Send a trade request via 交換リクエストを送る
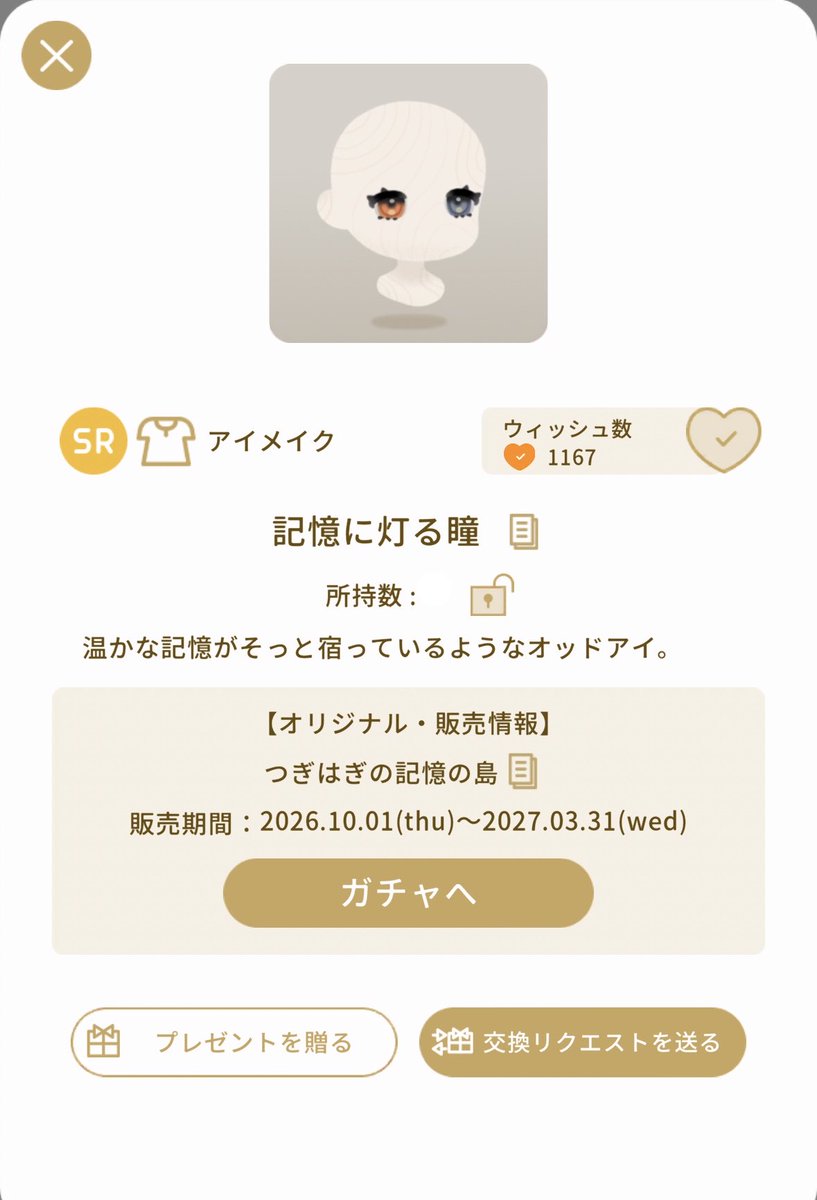This screenshot has width=817, height=1200. tap(583, 1042)
